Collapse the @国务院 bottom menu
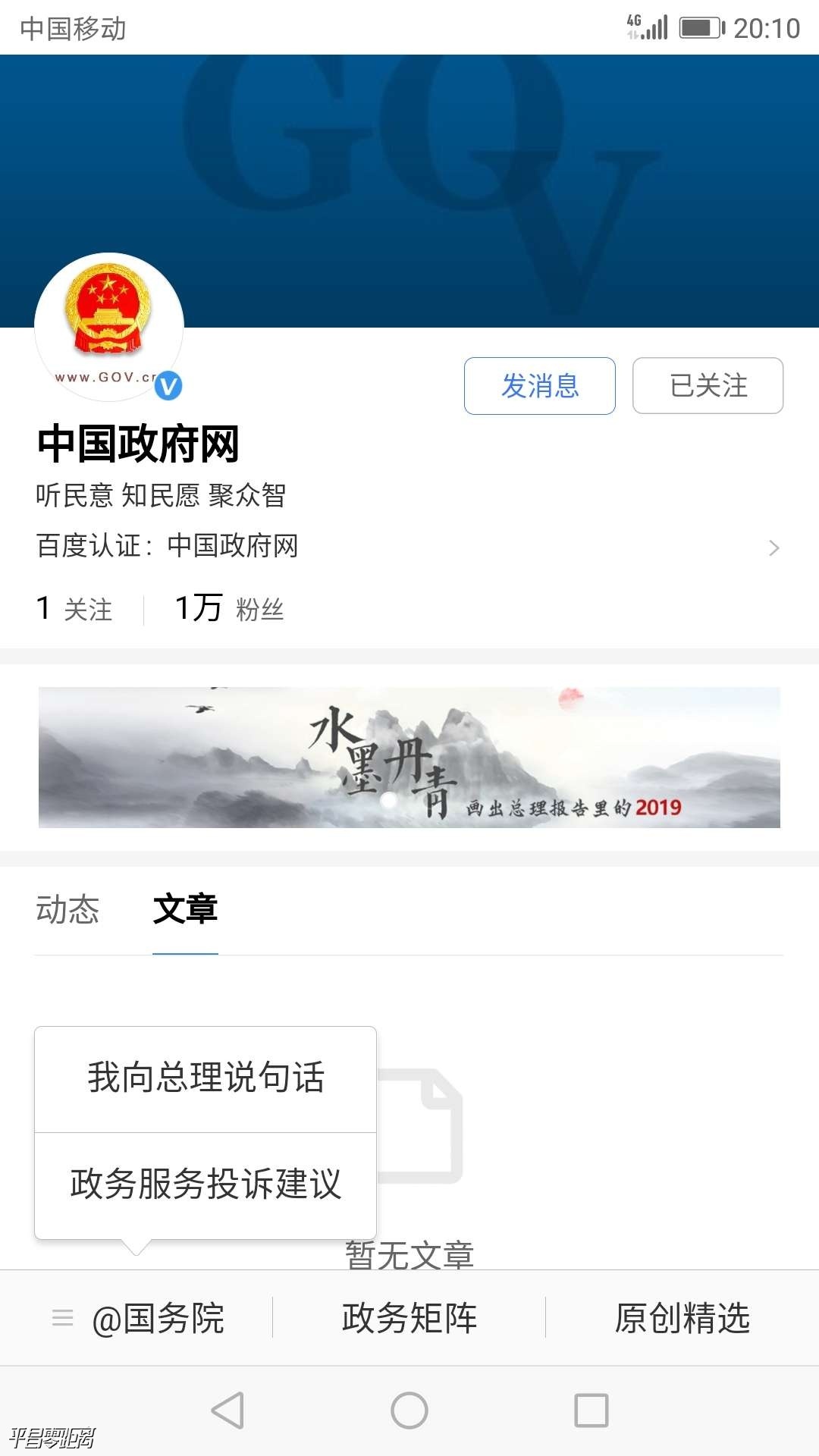 (x=136, y=1318)
